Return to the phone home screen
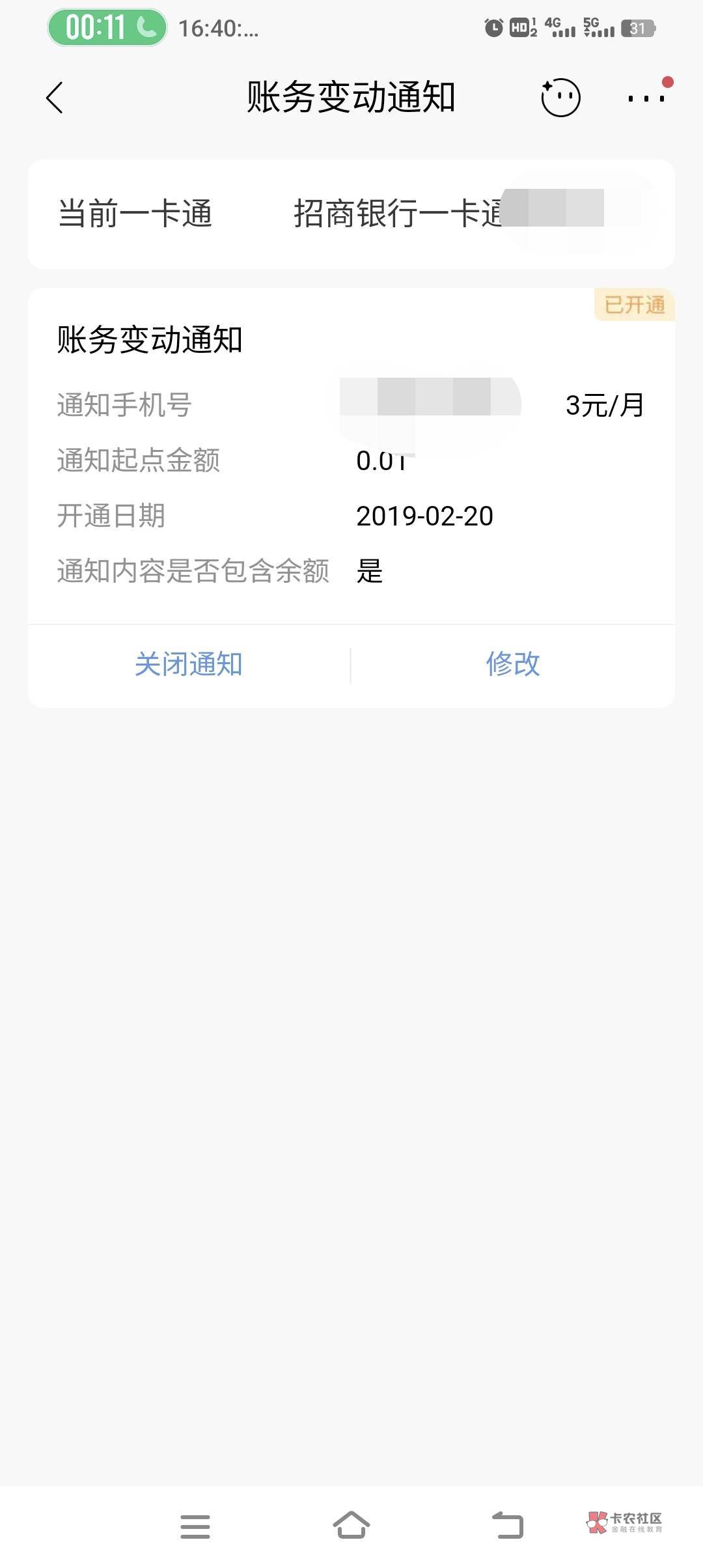 pos(351,1526)
